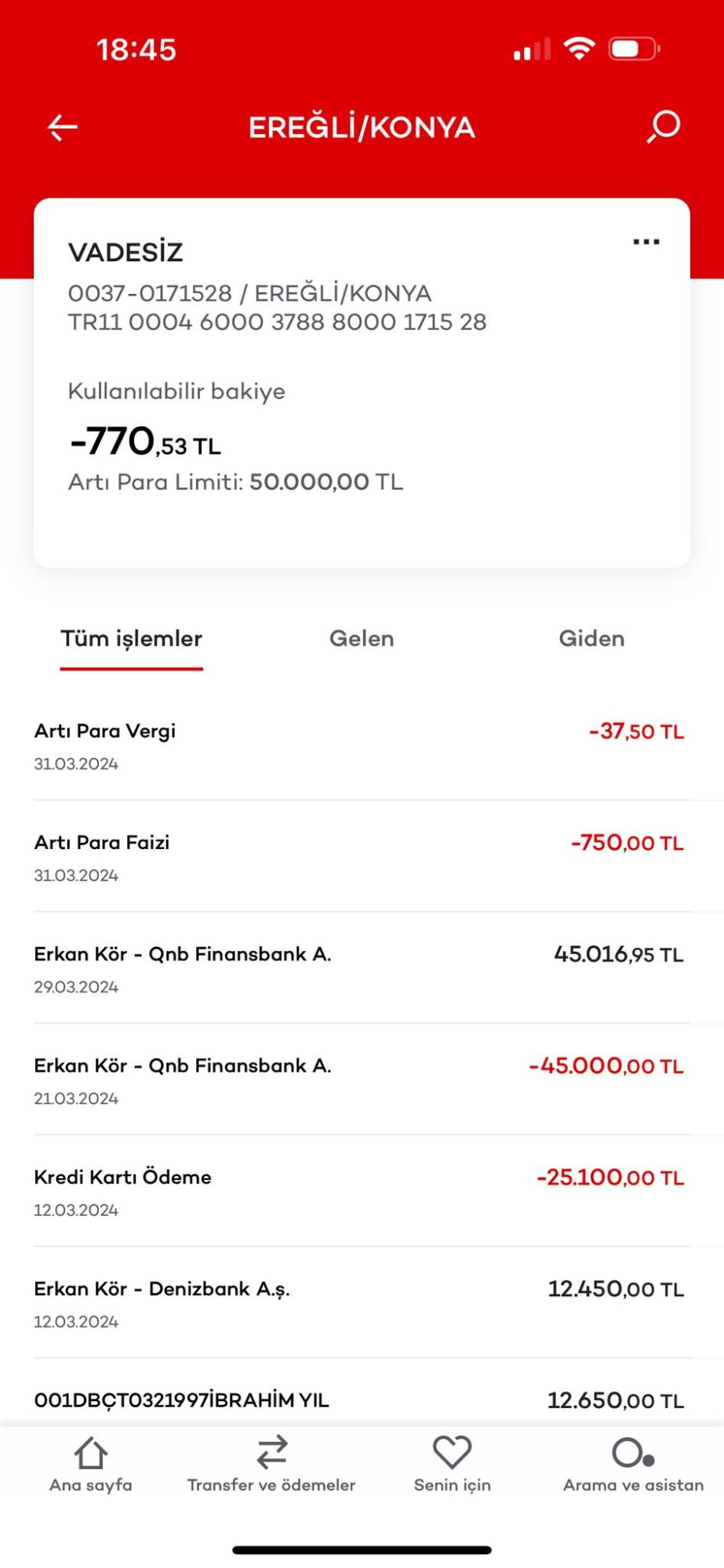Image resolution: width=724 pixels, height=1568 pixels.
Task: Open the search icon in the header
Action: (x=661, y=126)
